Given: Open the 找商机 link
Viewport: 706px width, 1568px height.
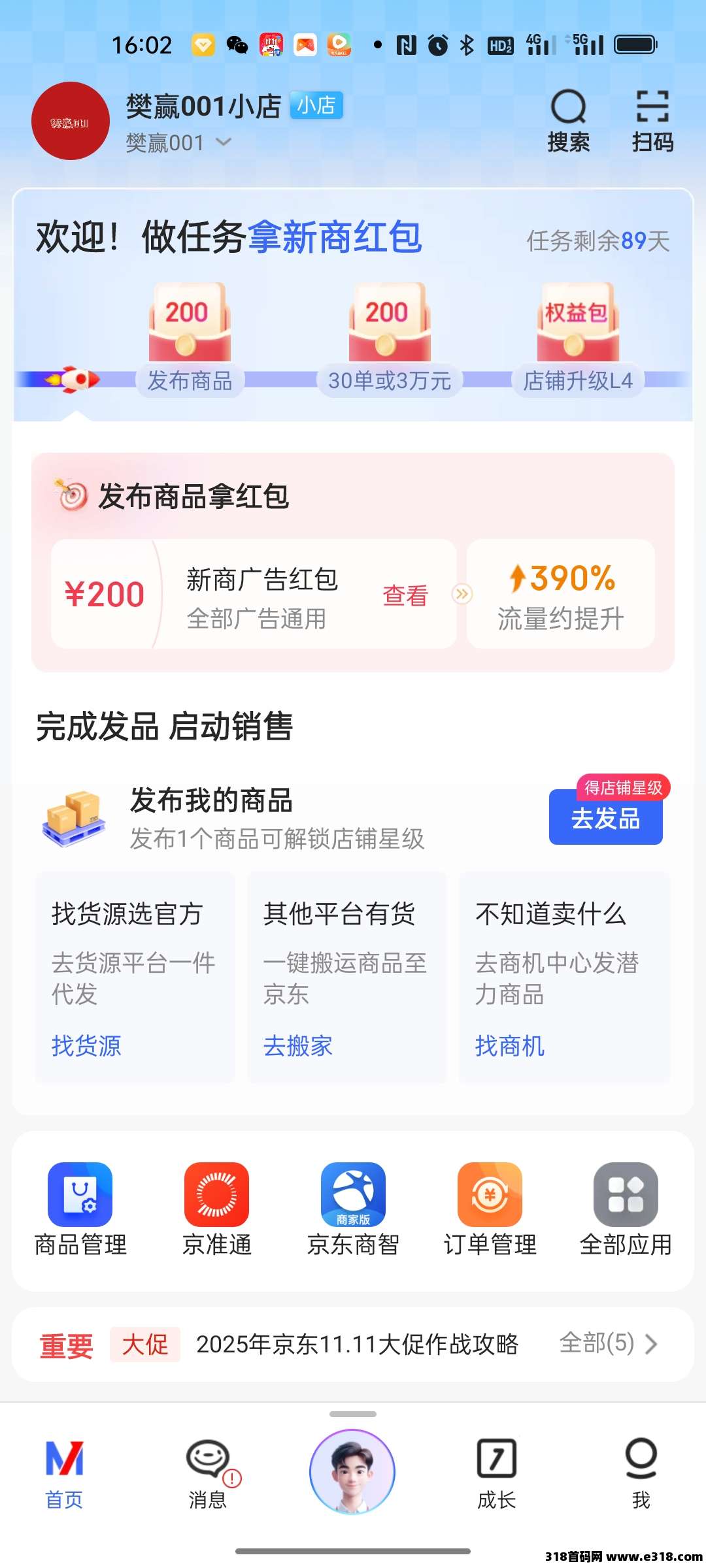Looking at the screenshot, I should tap(510, 1045).
